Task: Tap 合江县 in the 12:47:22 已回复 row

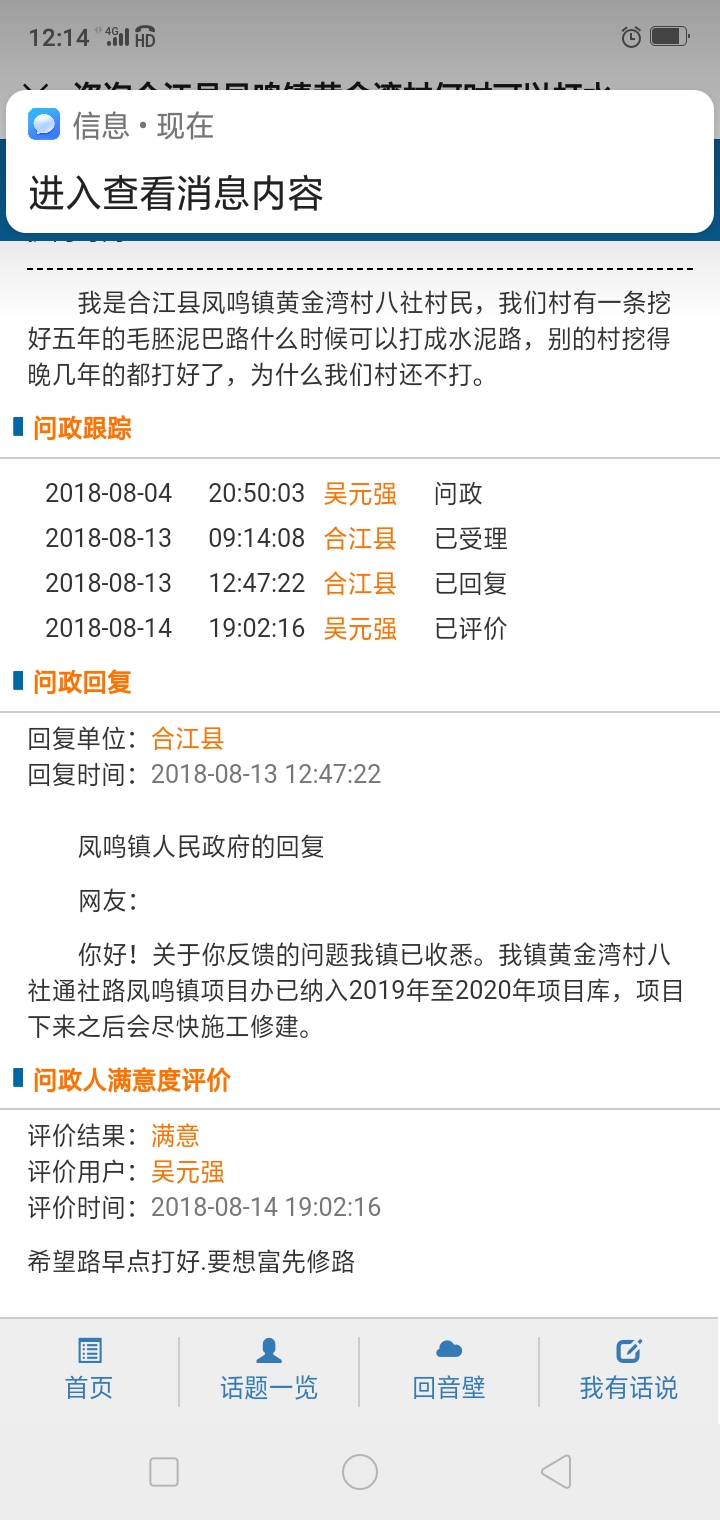Action: (360, 583)
